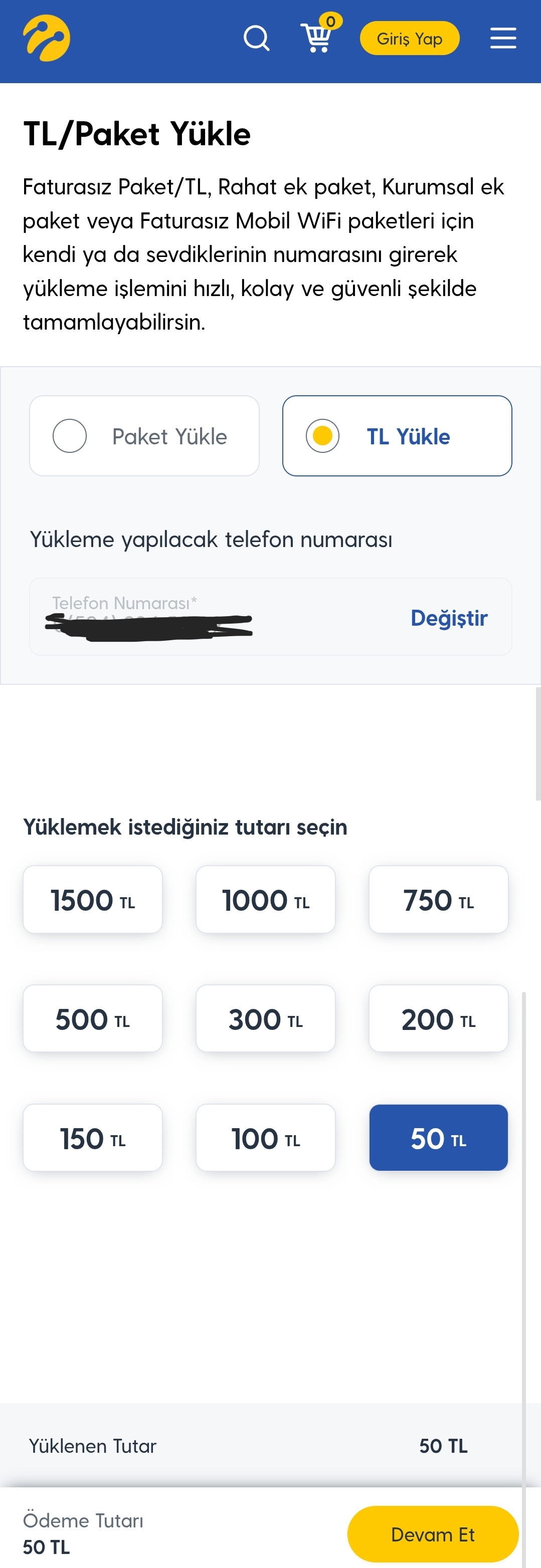This screenshot has height=1568, width=541.
Task: Pick the 500 TL top-up amount
Action: pos(93,1019)
